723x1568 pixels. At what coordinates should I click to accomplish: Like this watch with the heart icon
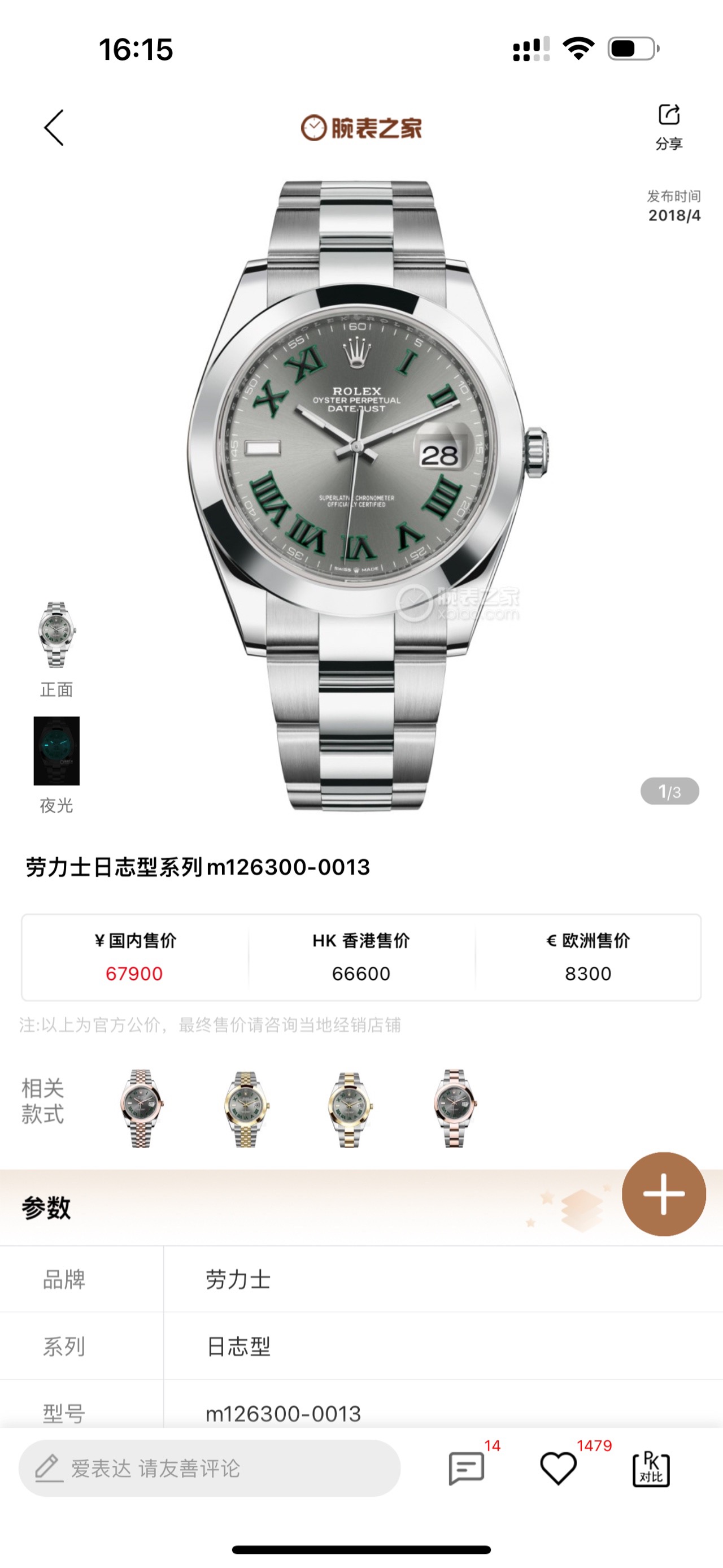(558, 1468)
